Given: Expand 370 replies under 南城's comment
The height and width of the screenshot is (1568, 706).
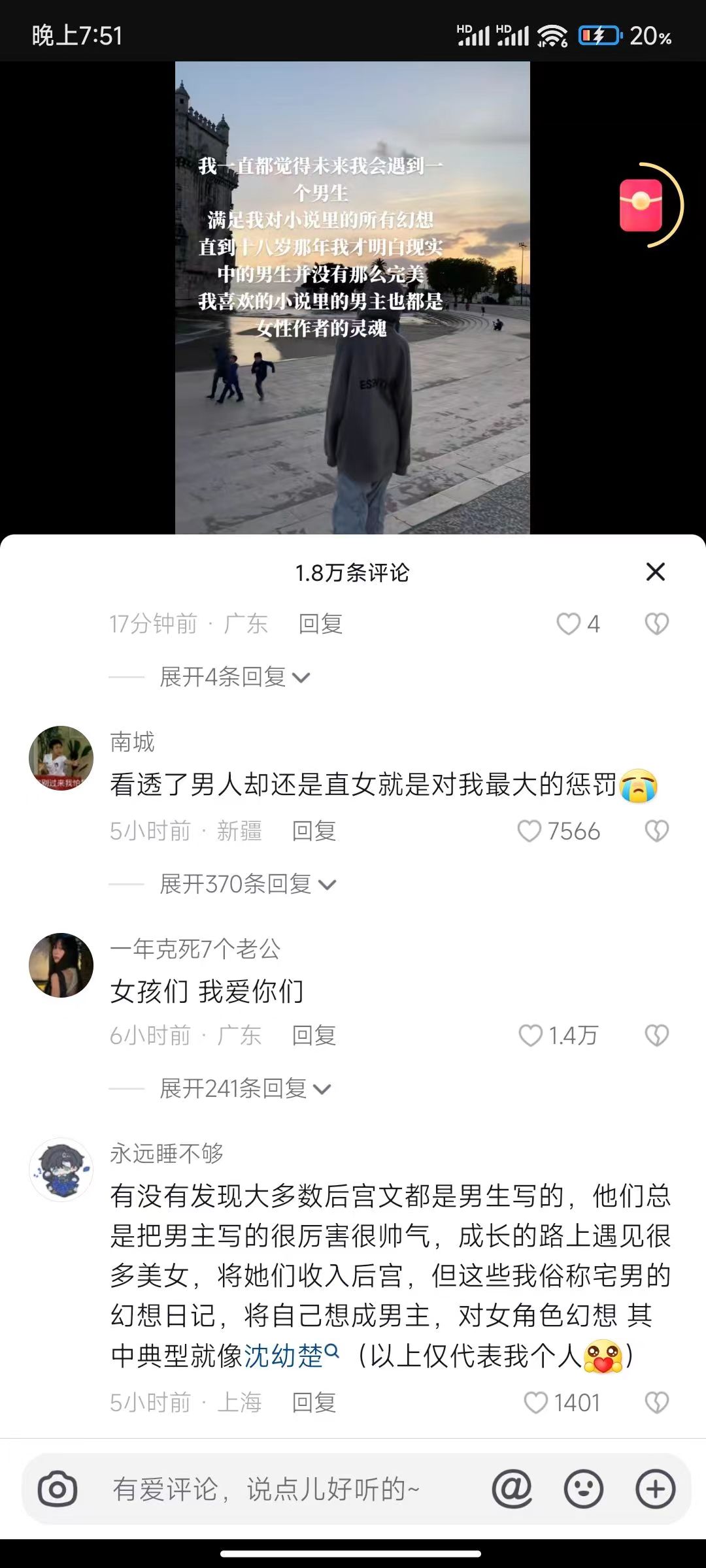Looking at the screenshot, I should 247,884.
